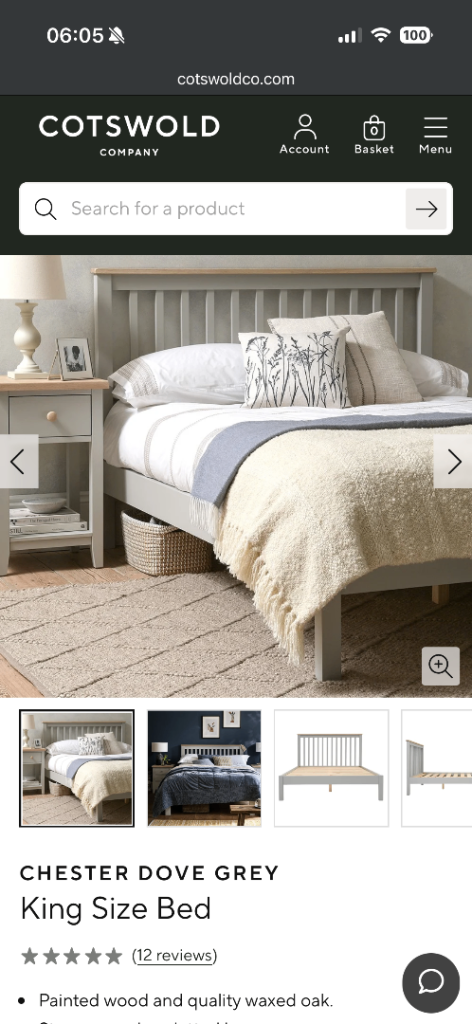Select the navy wall bedroom thumbnail
This screenshot has width=472, height=1024.
click(x=204, y=768)
